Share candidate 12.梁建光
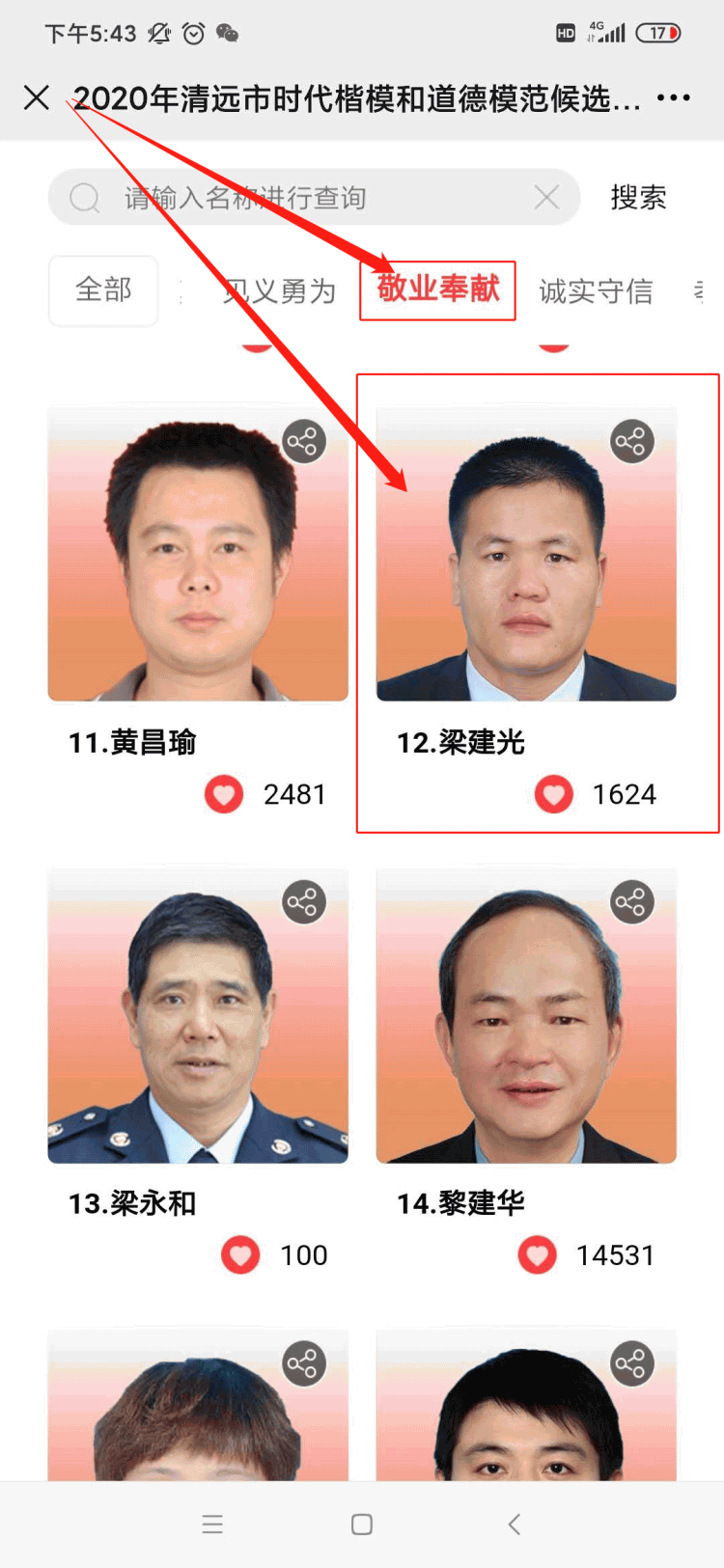The height and width of the screenshot is (1568, 724). [x=632, y=442]
